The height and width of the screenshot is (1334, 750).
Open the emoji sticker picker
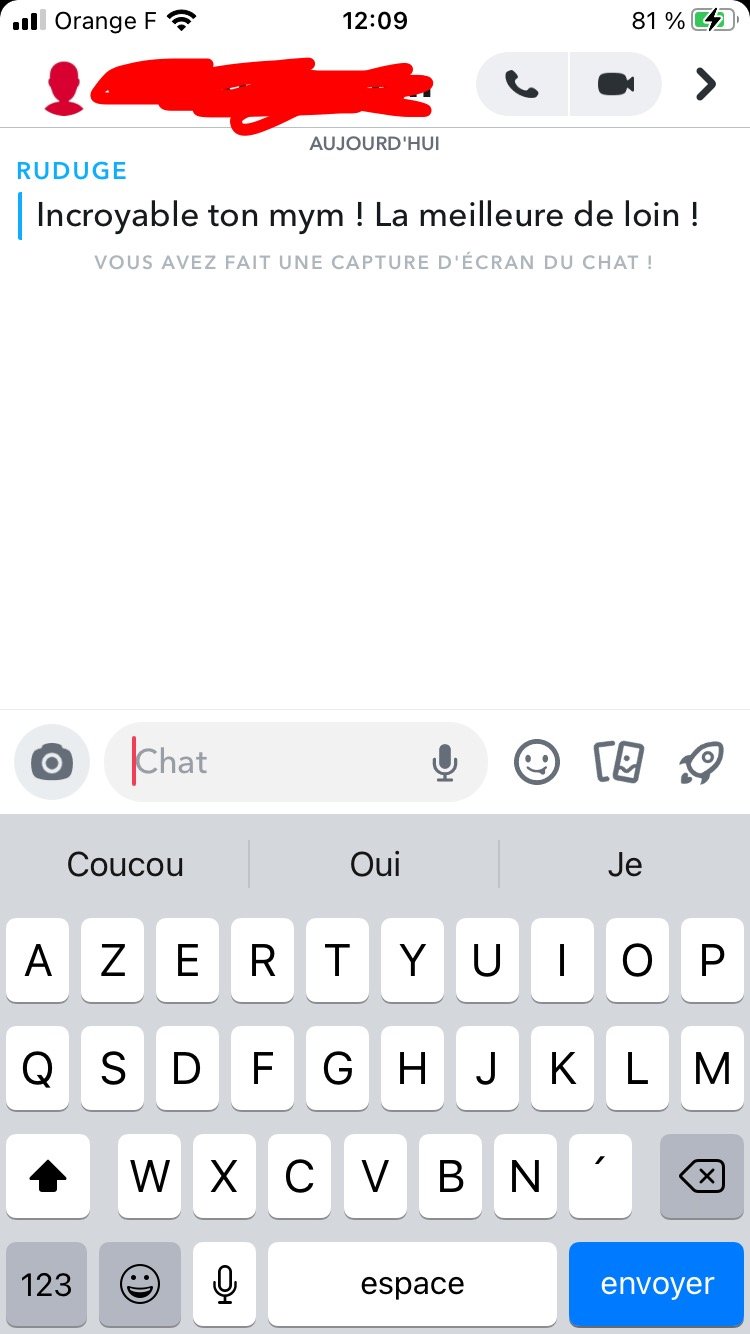pos(537,763)
